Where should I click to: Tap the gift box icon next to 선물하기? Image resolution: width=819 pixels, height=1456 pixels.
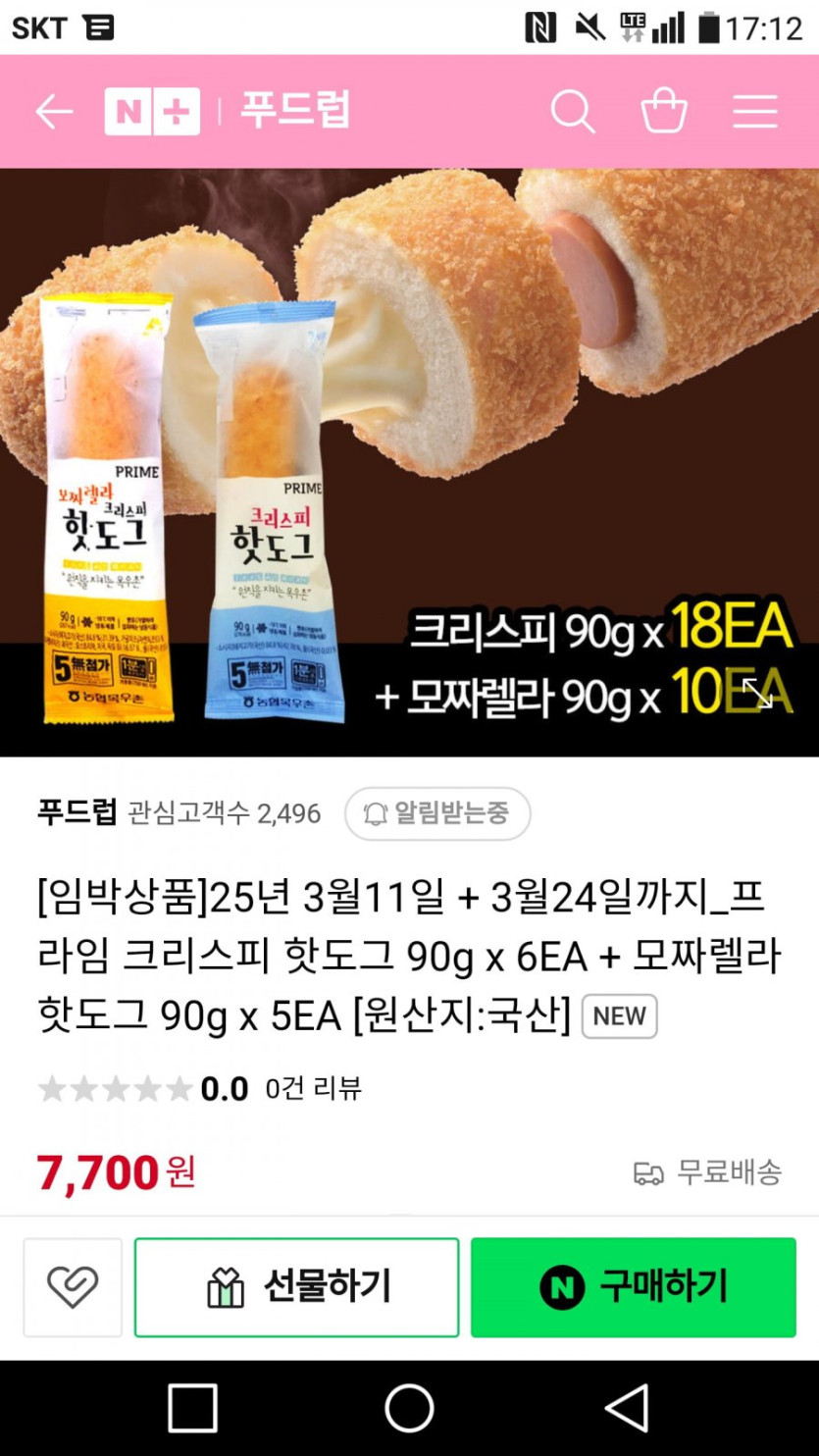pyautogui.click(x=226, y=1287)
